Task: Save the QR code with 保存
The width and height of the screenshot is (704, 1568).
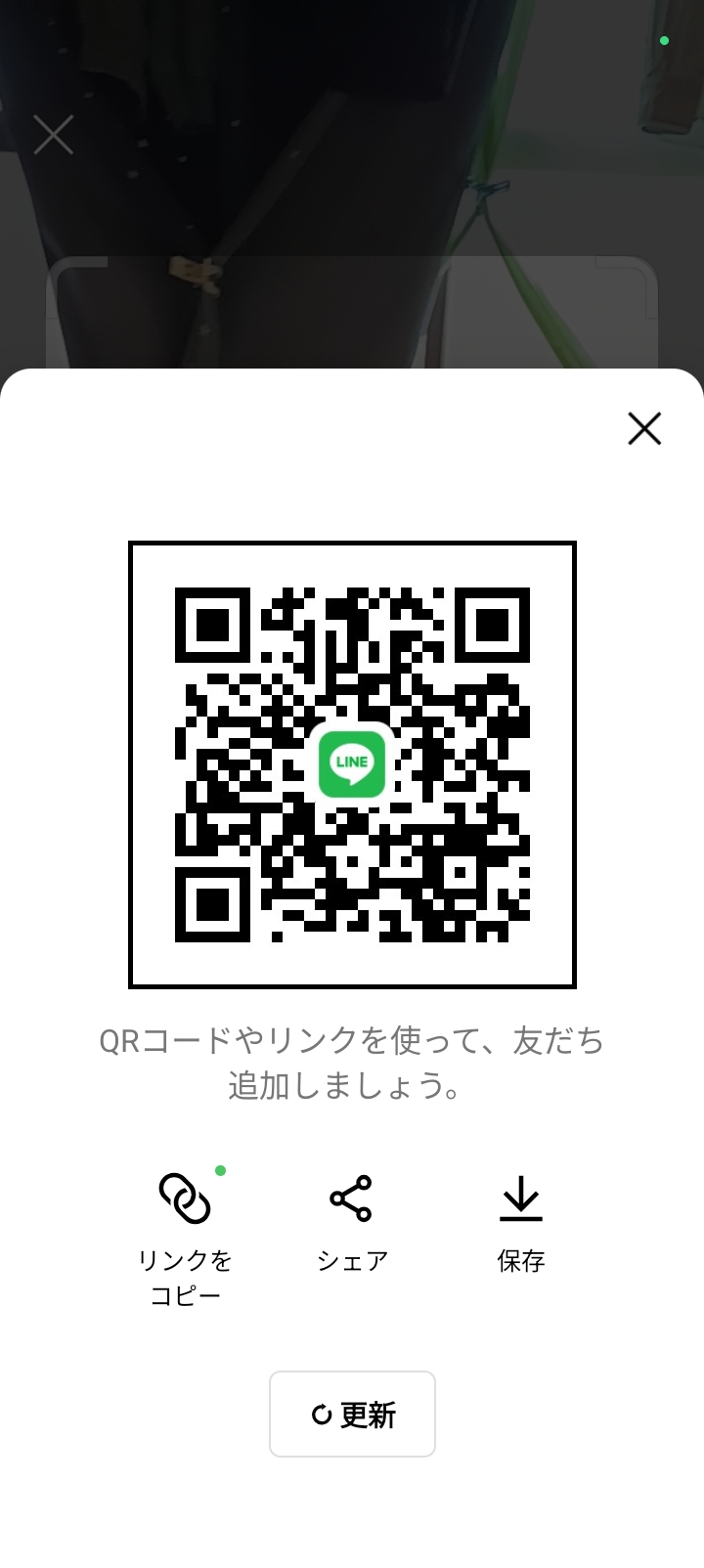Action: coord(520,1222)
